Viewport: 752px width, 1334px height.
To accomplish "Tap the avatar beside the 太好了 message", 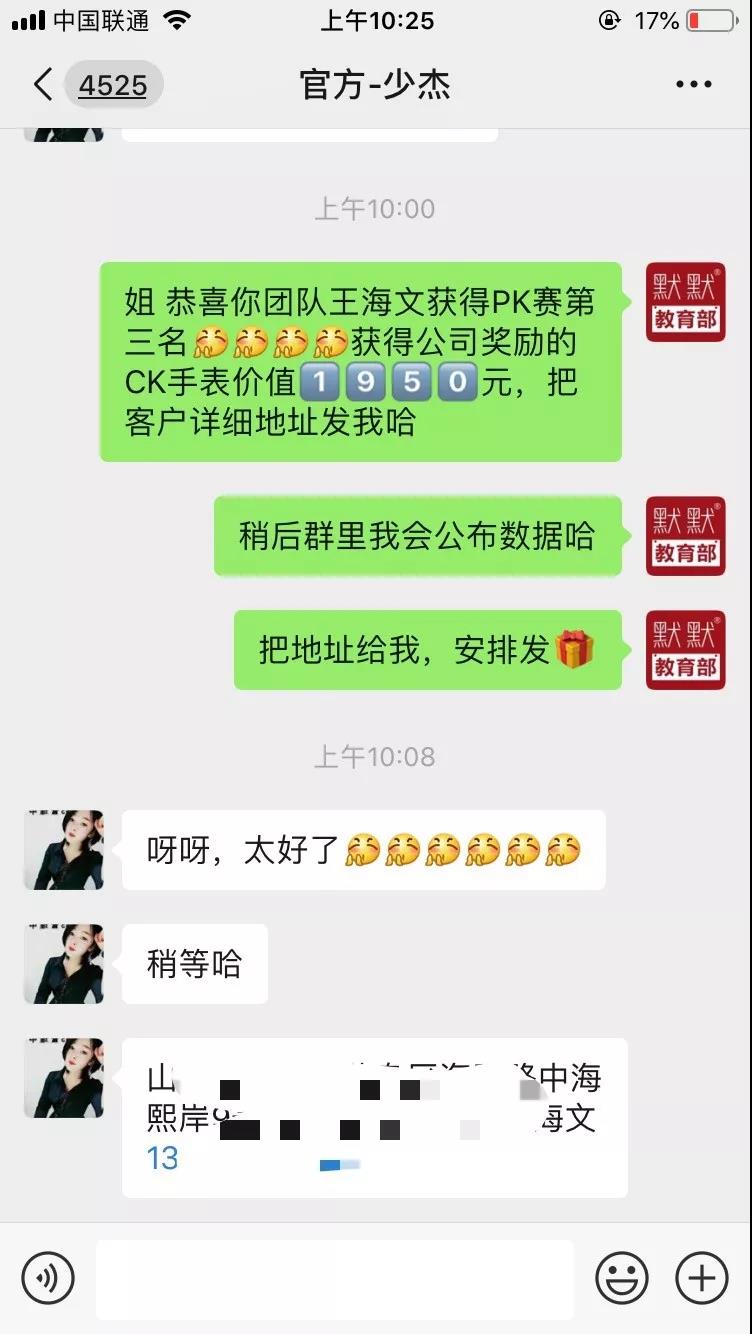I will tap(63, 850).
